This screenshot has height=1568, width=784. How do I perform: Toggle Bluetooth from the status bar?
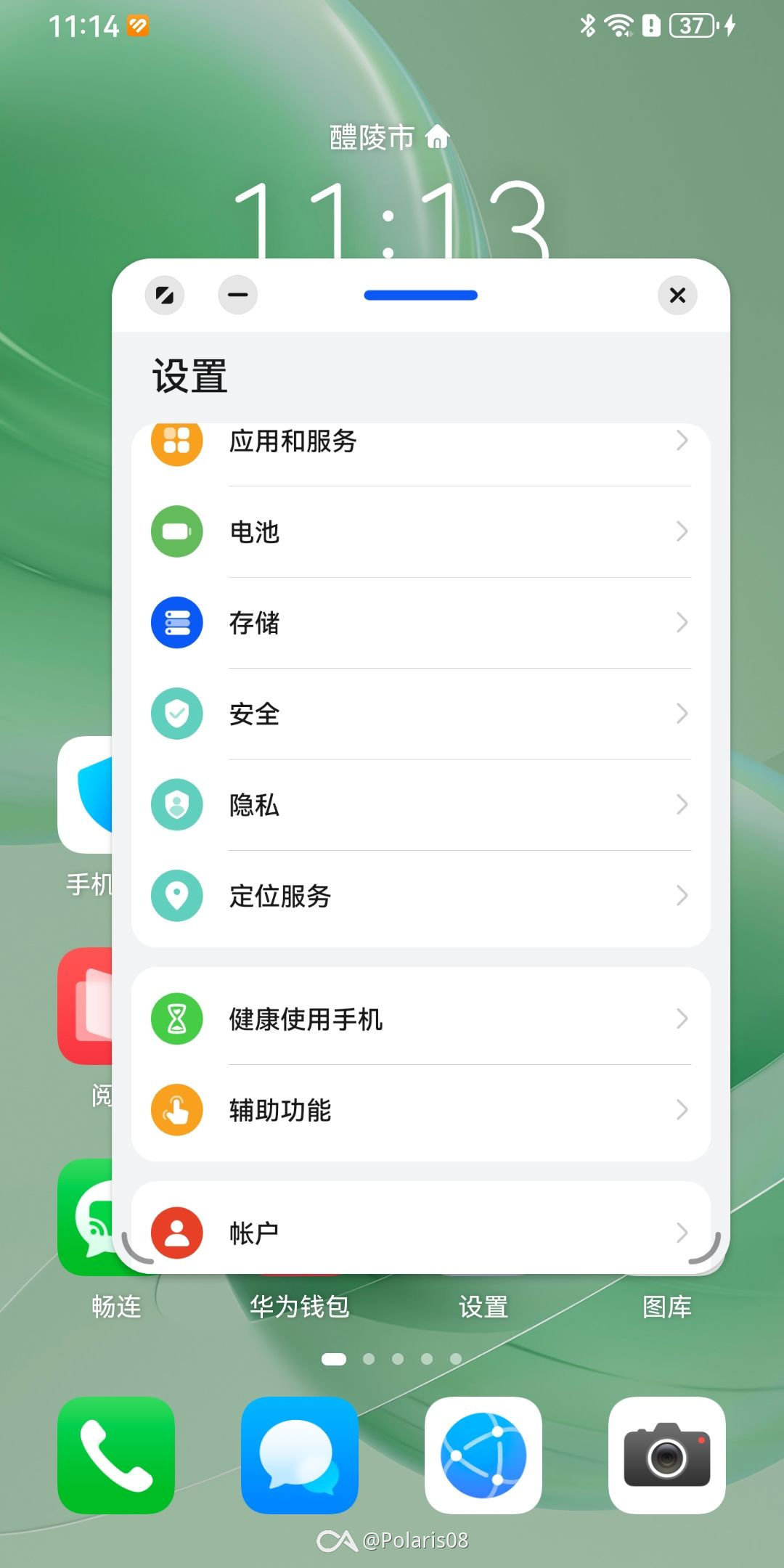[588, 25]
